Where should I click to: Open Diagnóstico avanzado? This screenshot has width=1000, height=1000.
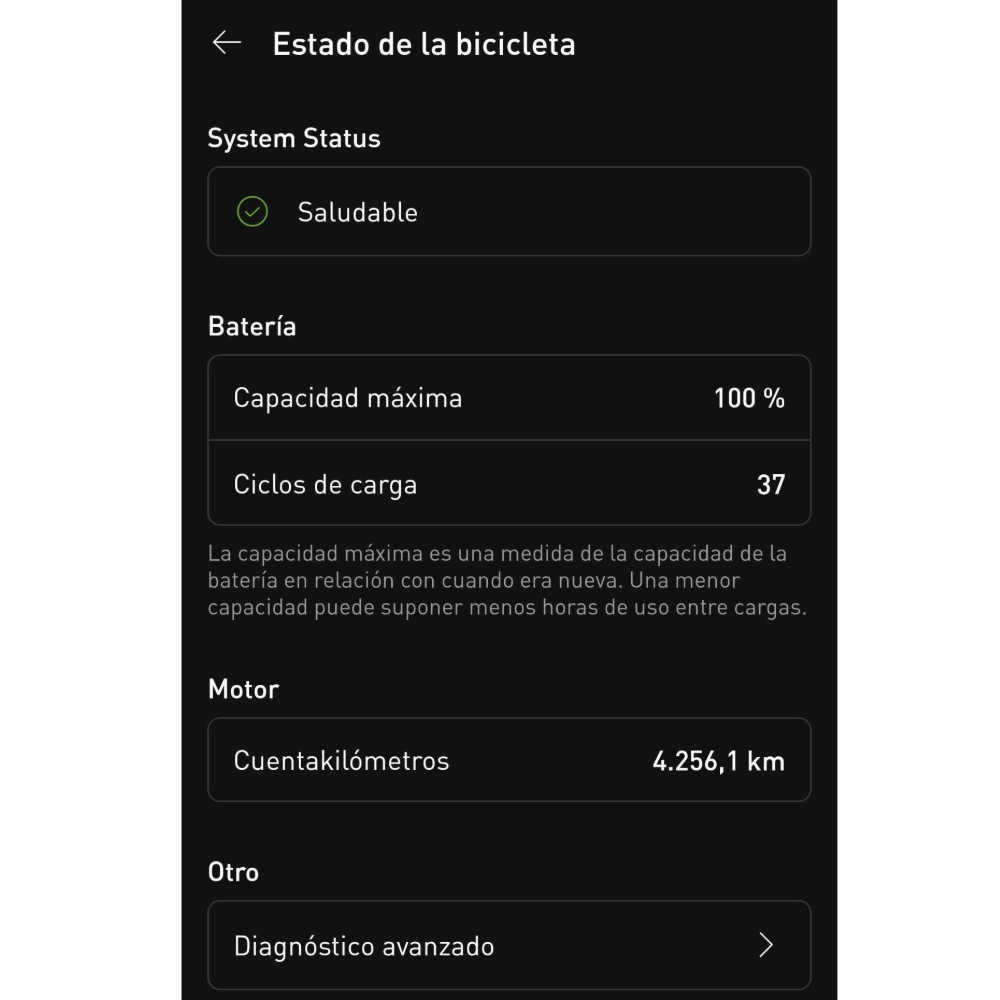tap(508, 945)
